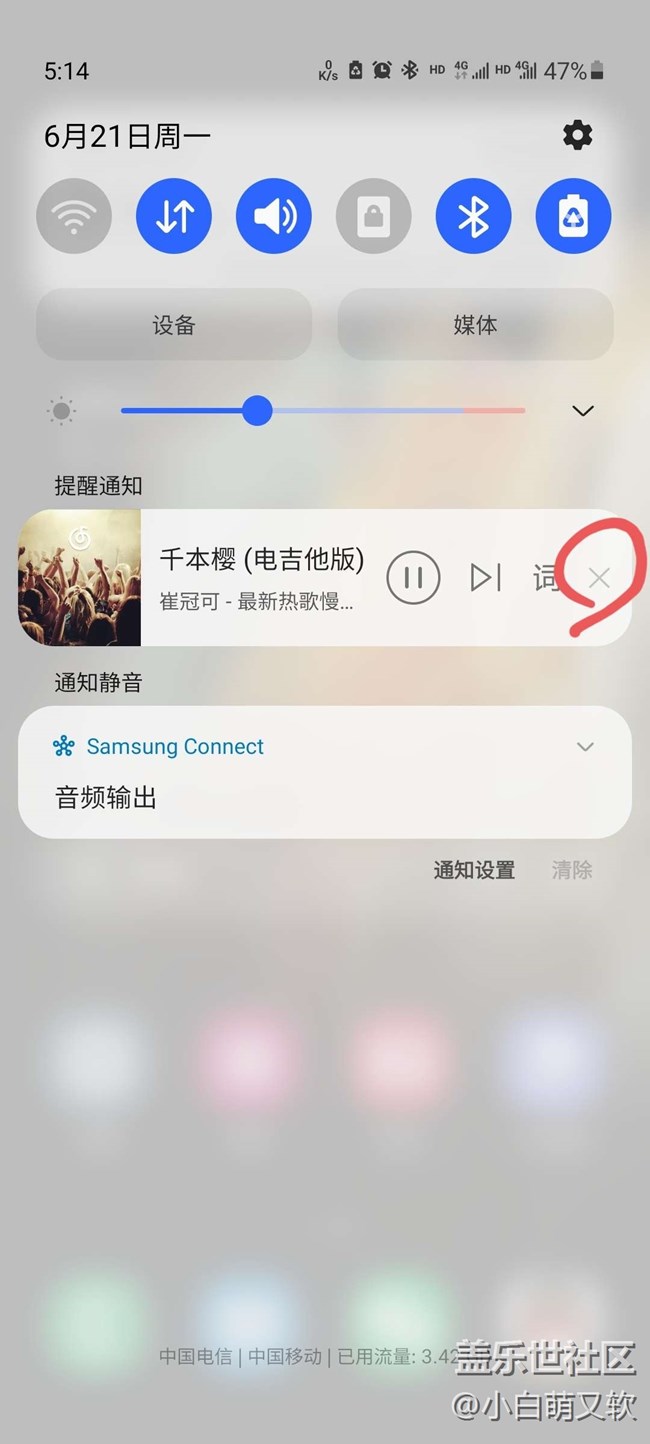Close the music player notification
The image size is (650, 1444).
point(599,577)
